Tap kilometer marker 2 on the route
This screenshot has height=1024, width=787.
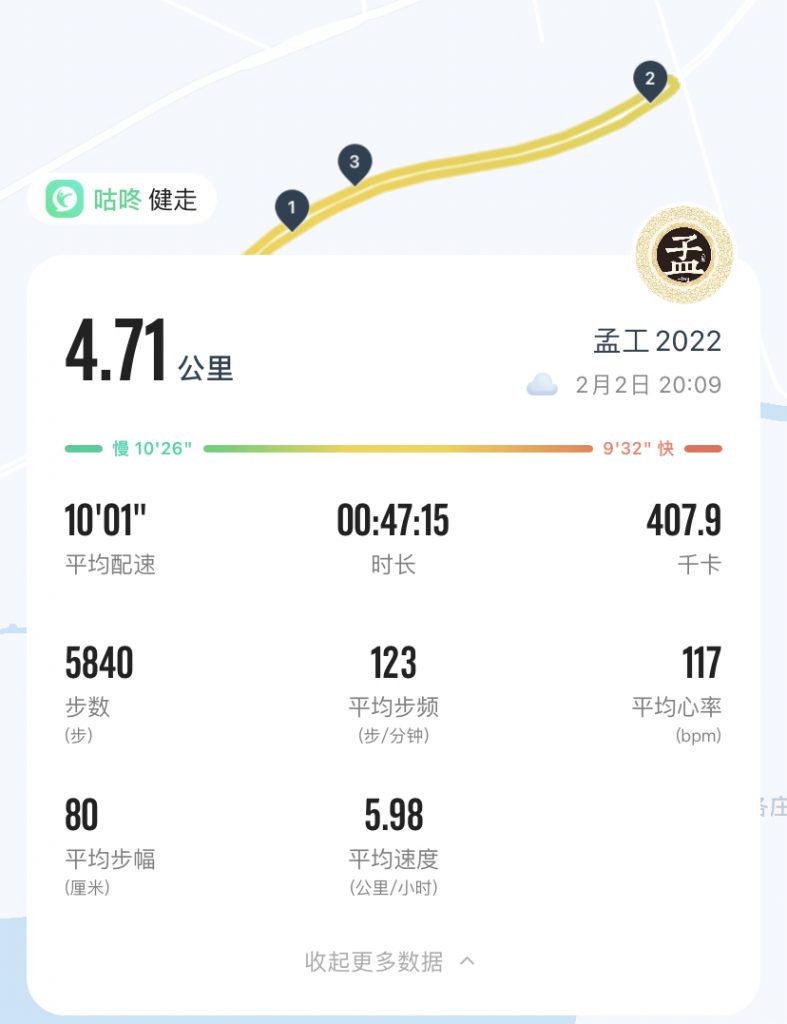pyautogui.click(x=650, y=79)
